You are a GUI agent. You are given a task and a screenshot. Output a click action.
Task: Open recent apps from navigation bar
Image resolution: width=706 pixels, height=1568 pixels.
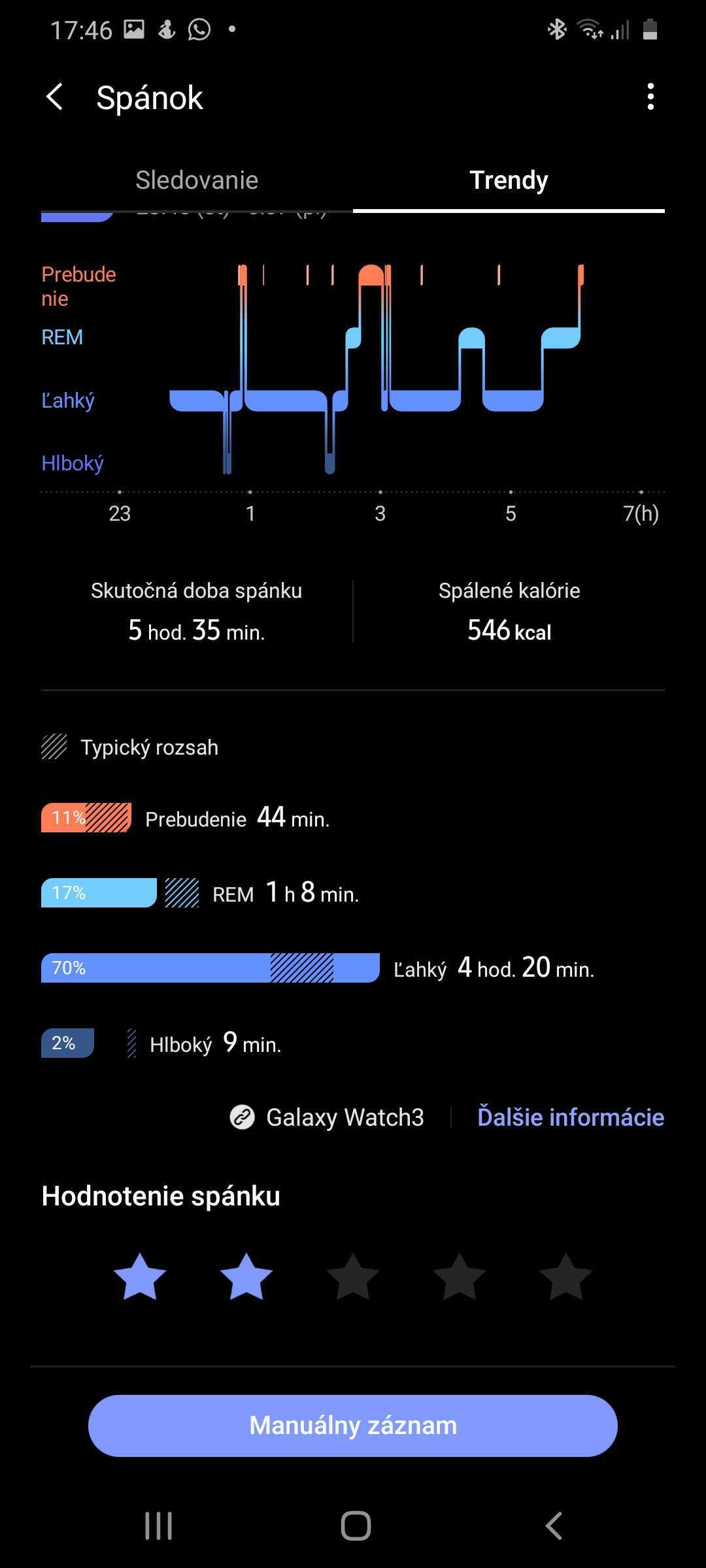point(158,1526)
